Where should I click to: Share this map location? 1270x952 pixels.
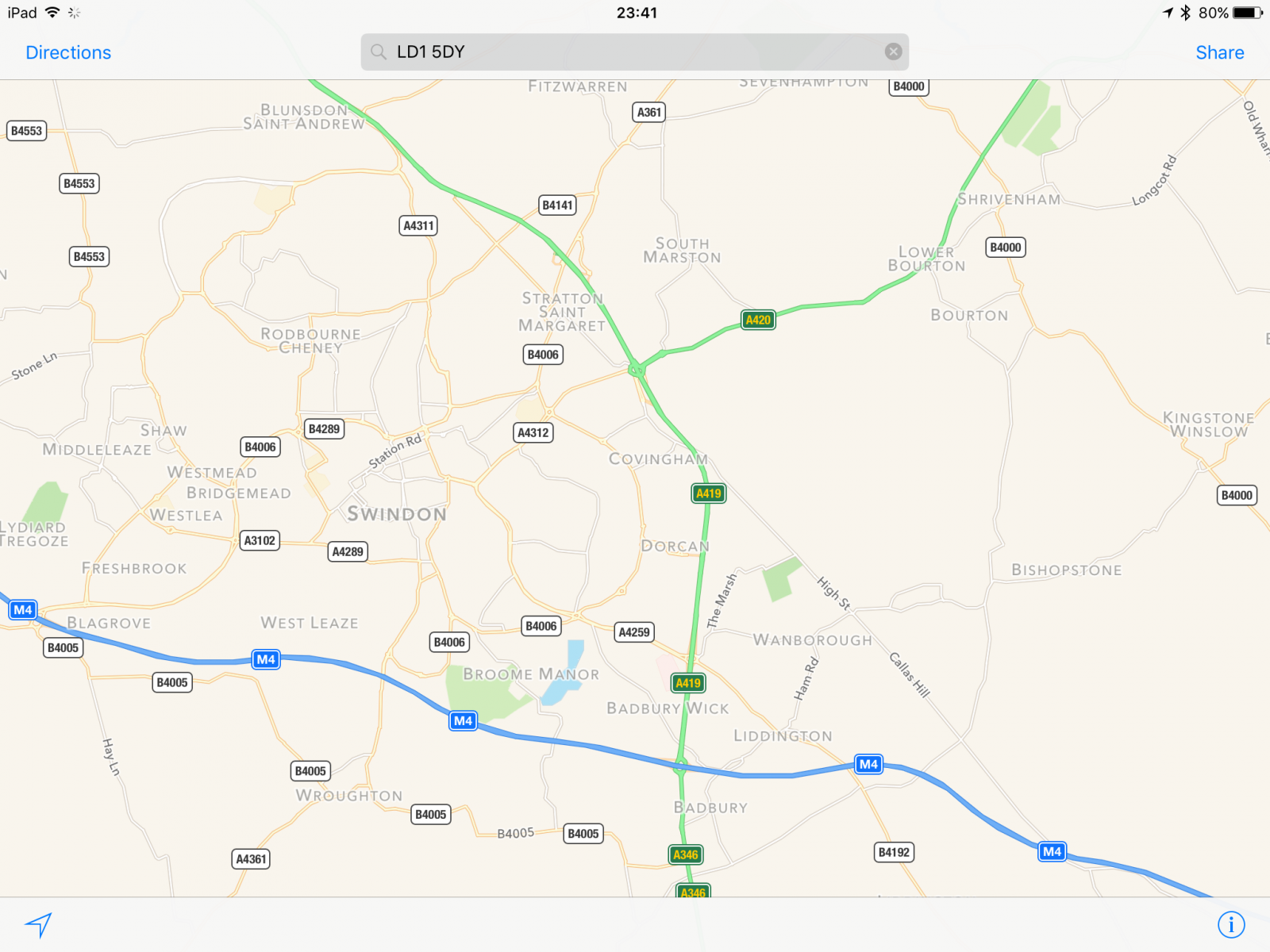[x=1219, y=52]
